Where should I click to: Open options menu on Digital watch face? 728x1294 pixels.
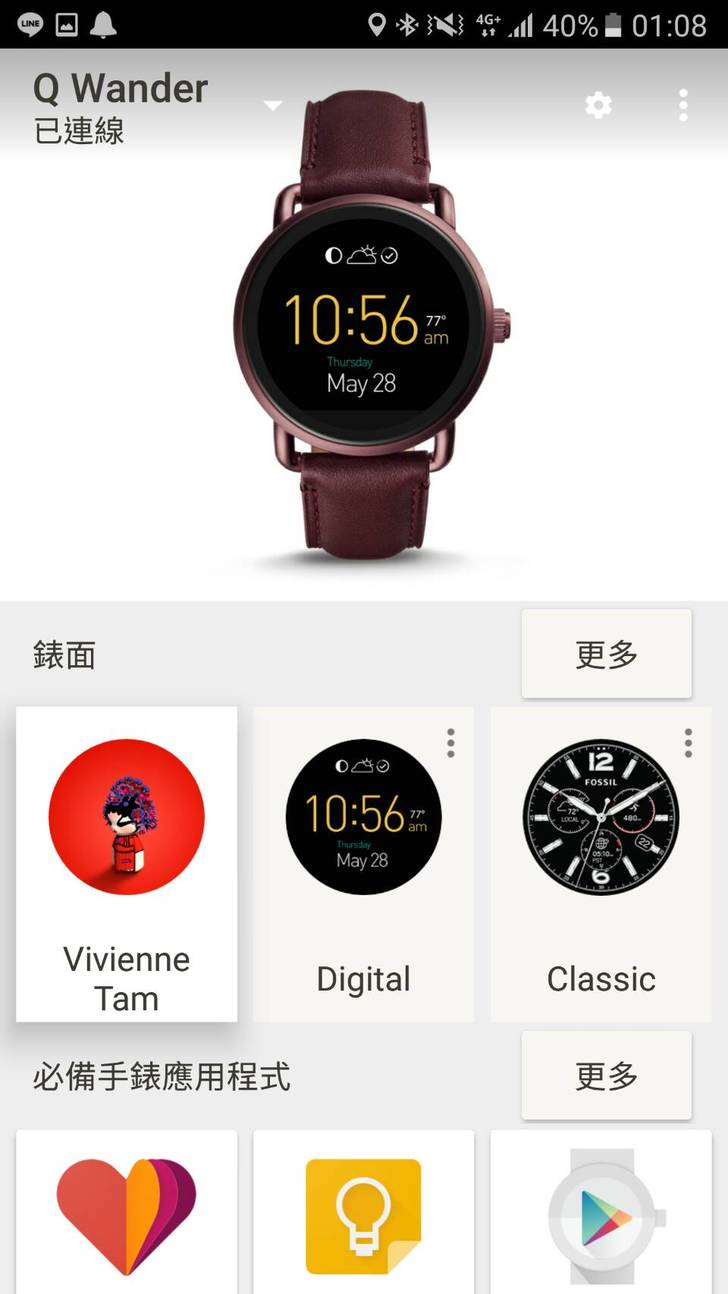(x=451, y=742)
